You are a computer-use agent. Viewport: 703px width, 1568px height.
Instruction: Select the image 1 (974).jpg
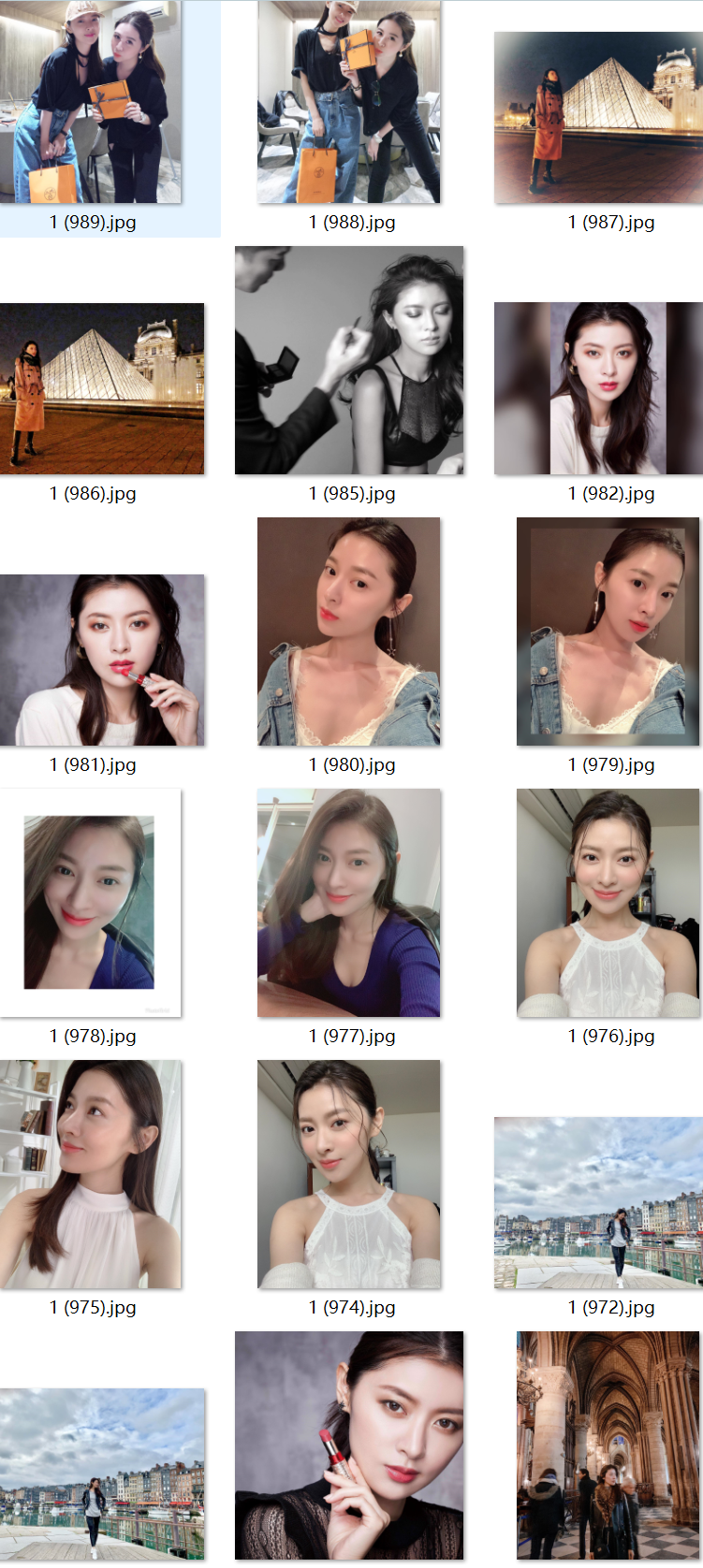349,1174
